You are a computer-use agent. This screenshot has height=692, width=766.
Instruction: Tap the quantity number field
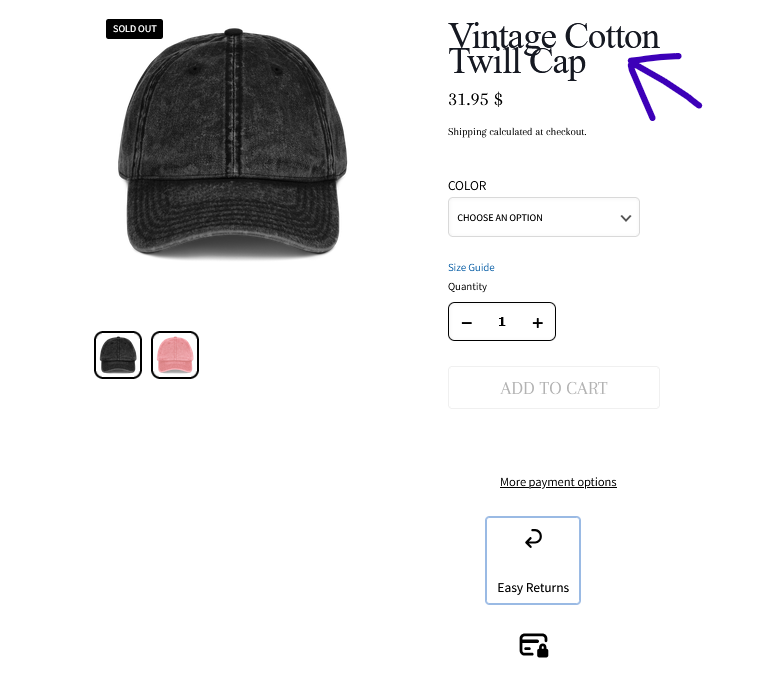click(x=502, y=322)
